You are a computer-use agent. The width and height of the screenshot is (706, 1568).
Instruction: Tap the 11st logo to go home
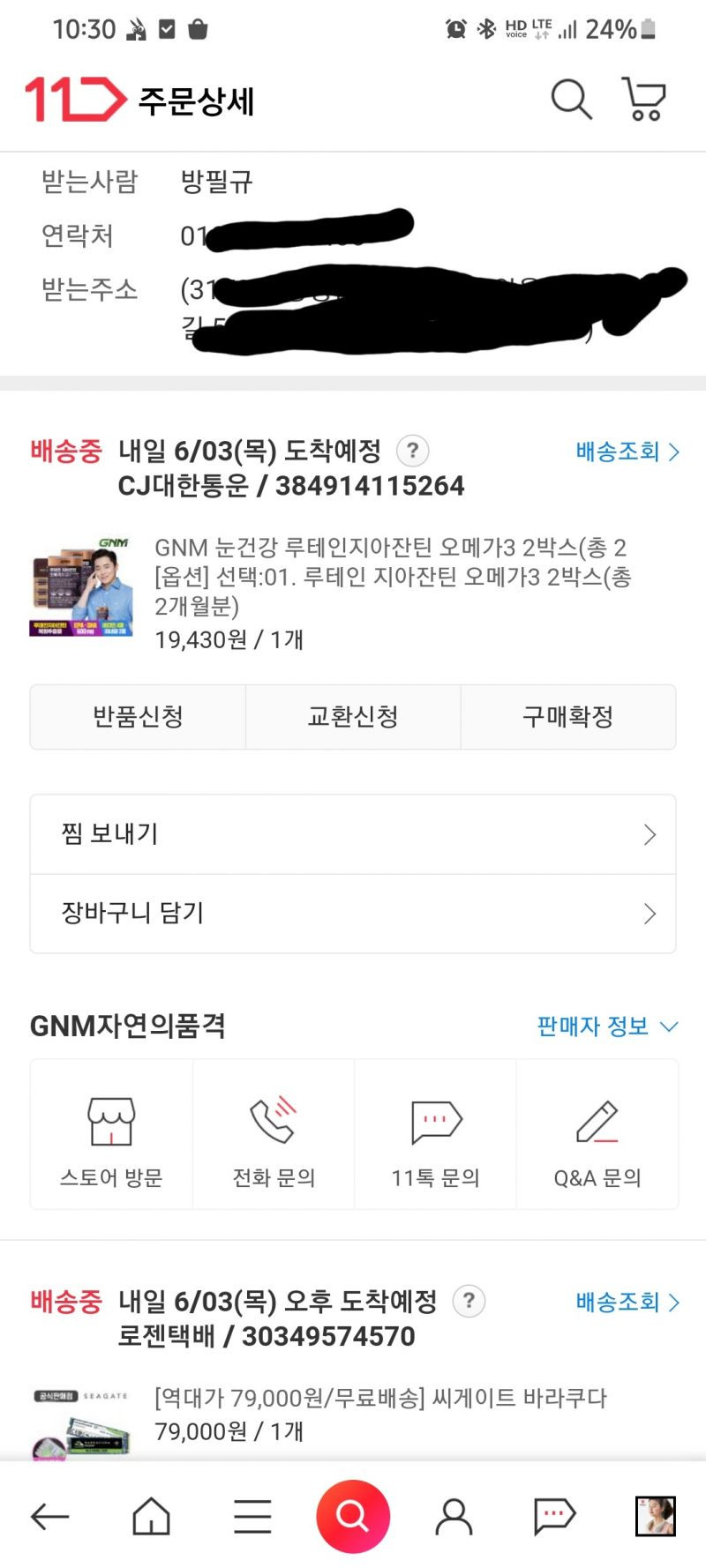point(75,99)
